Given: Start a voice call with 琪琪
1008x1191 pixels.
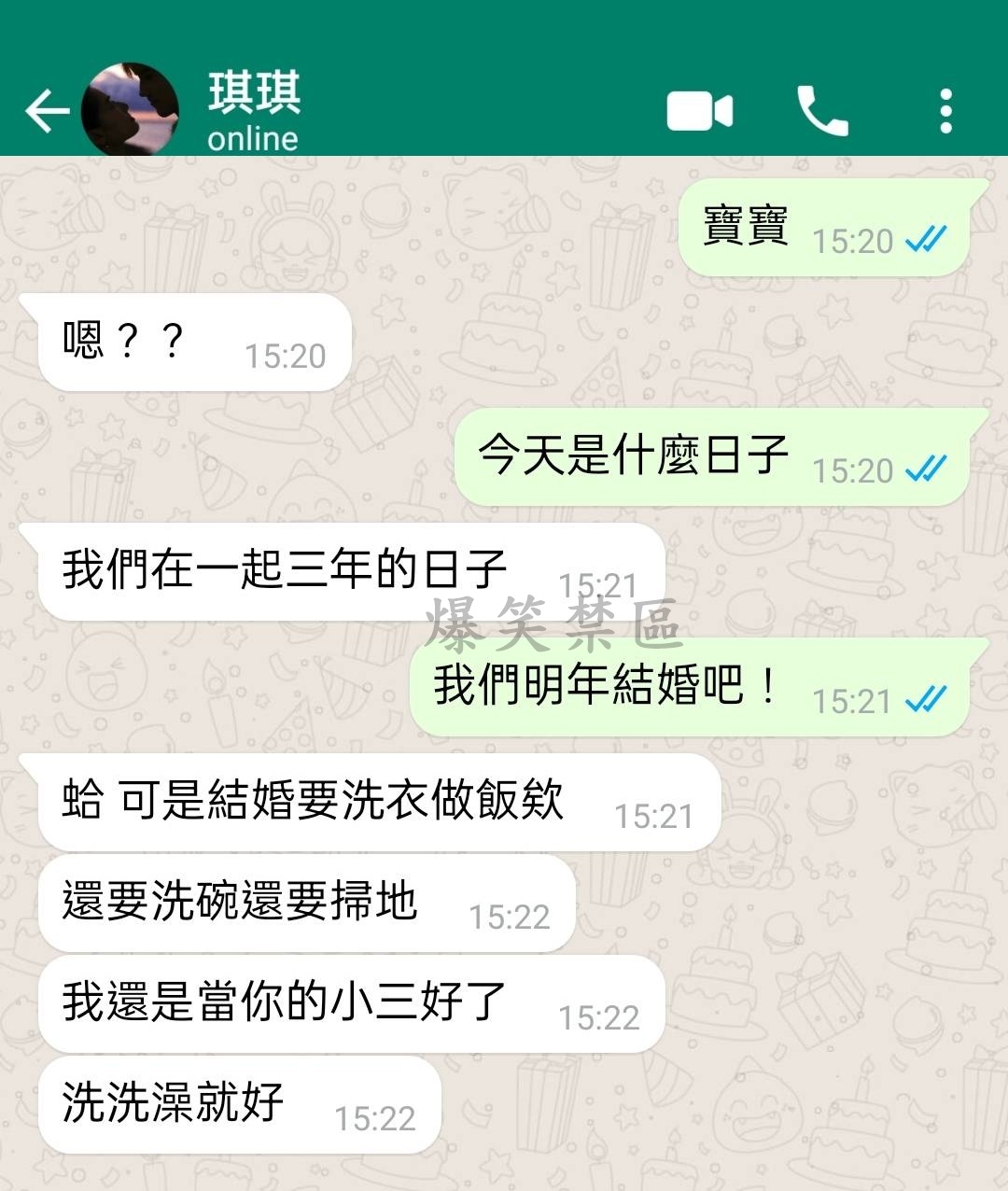Looking at the screenshot, I should (x=822, y=111).
